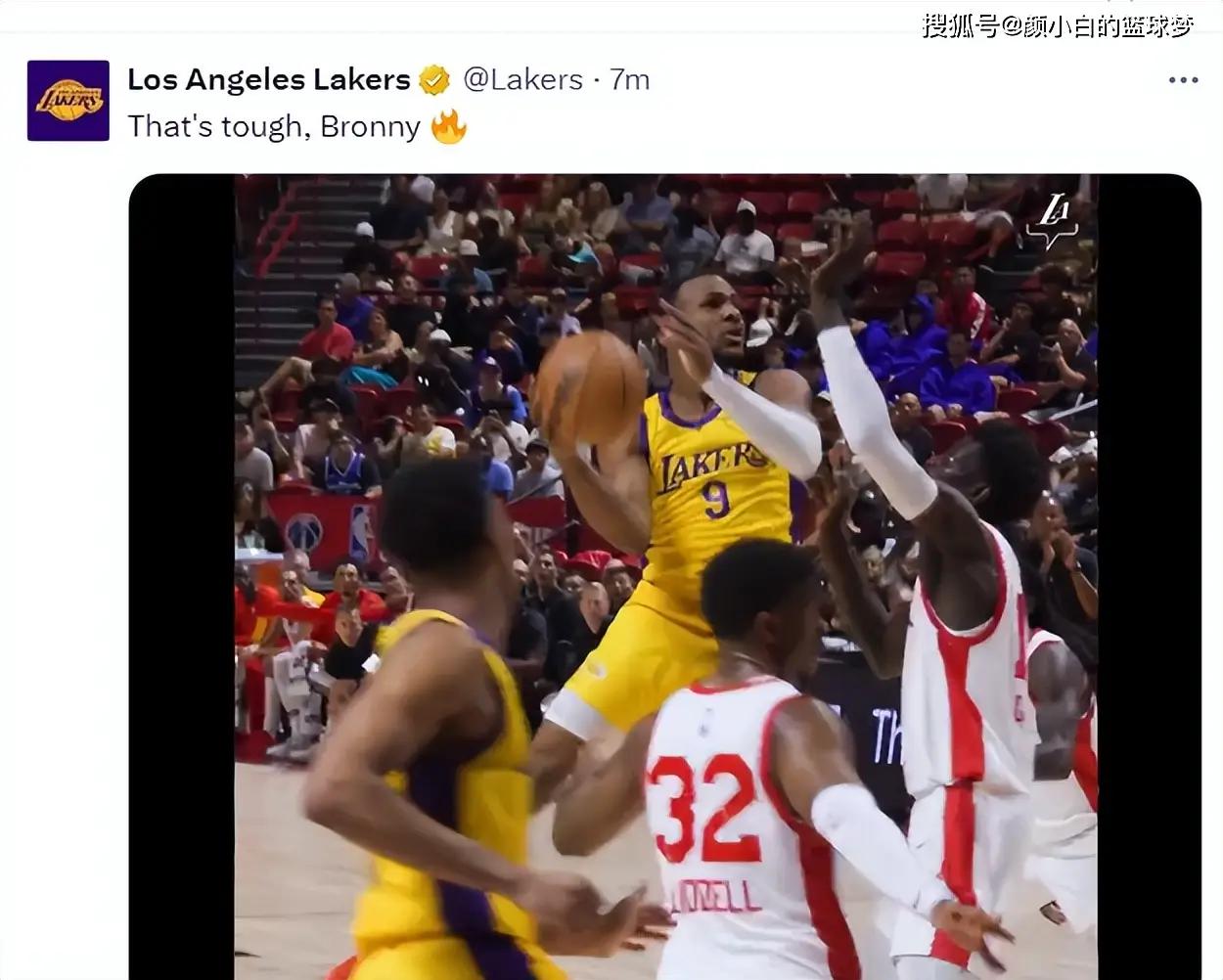Open the Lakers profile avatar

68,101
